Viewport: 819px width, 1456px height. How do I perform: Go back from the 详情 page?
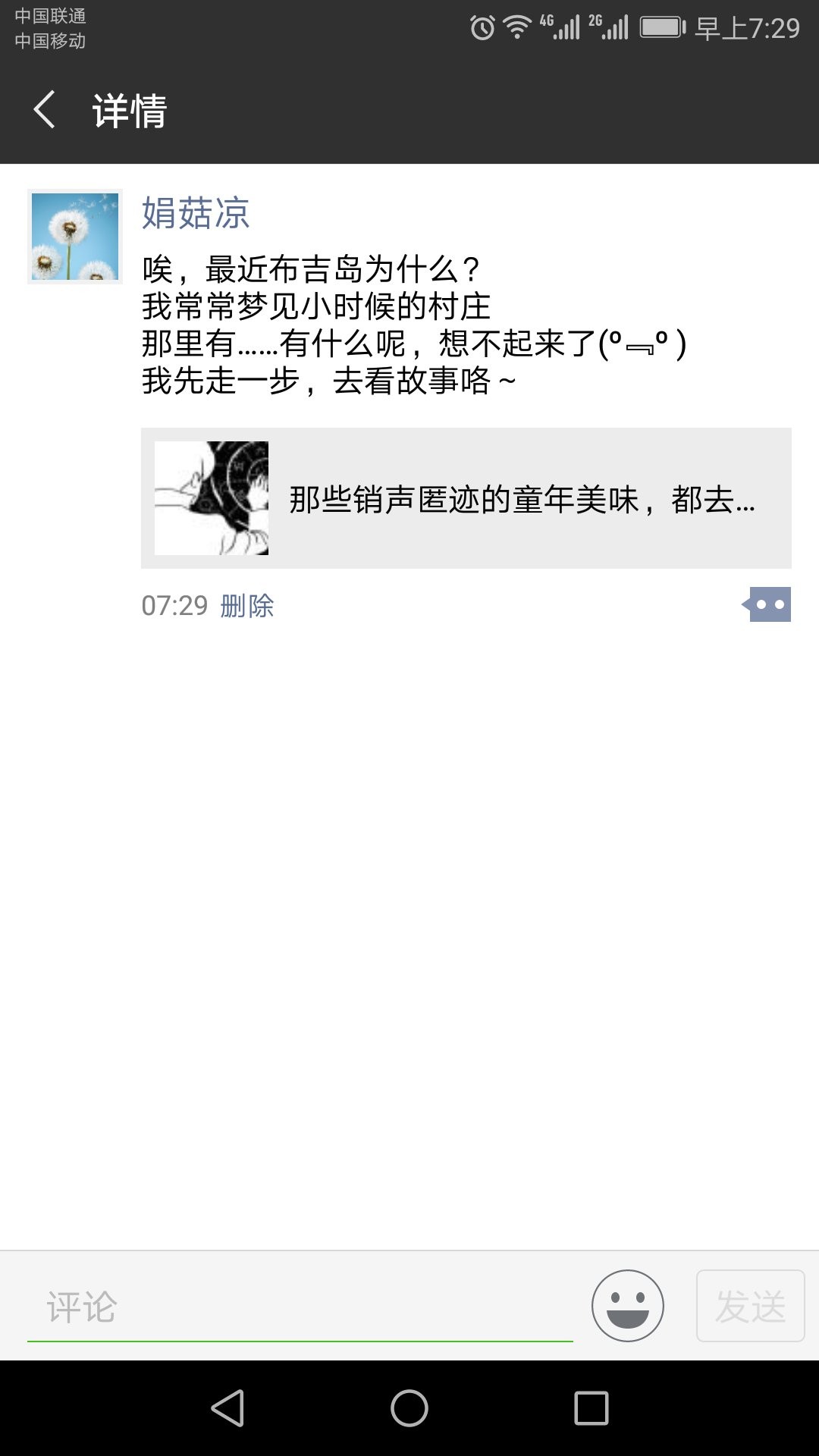click(x=45, y=110)
